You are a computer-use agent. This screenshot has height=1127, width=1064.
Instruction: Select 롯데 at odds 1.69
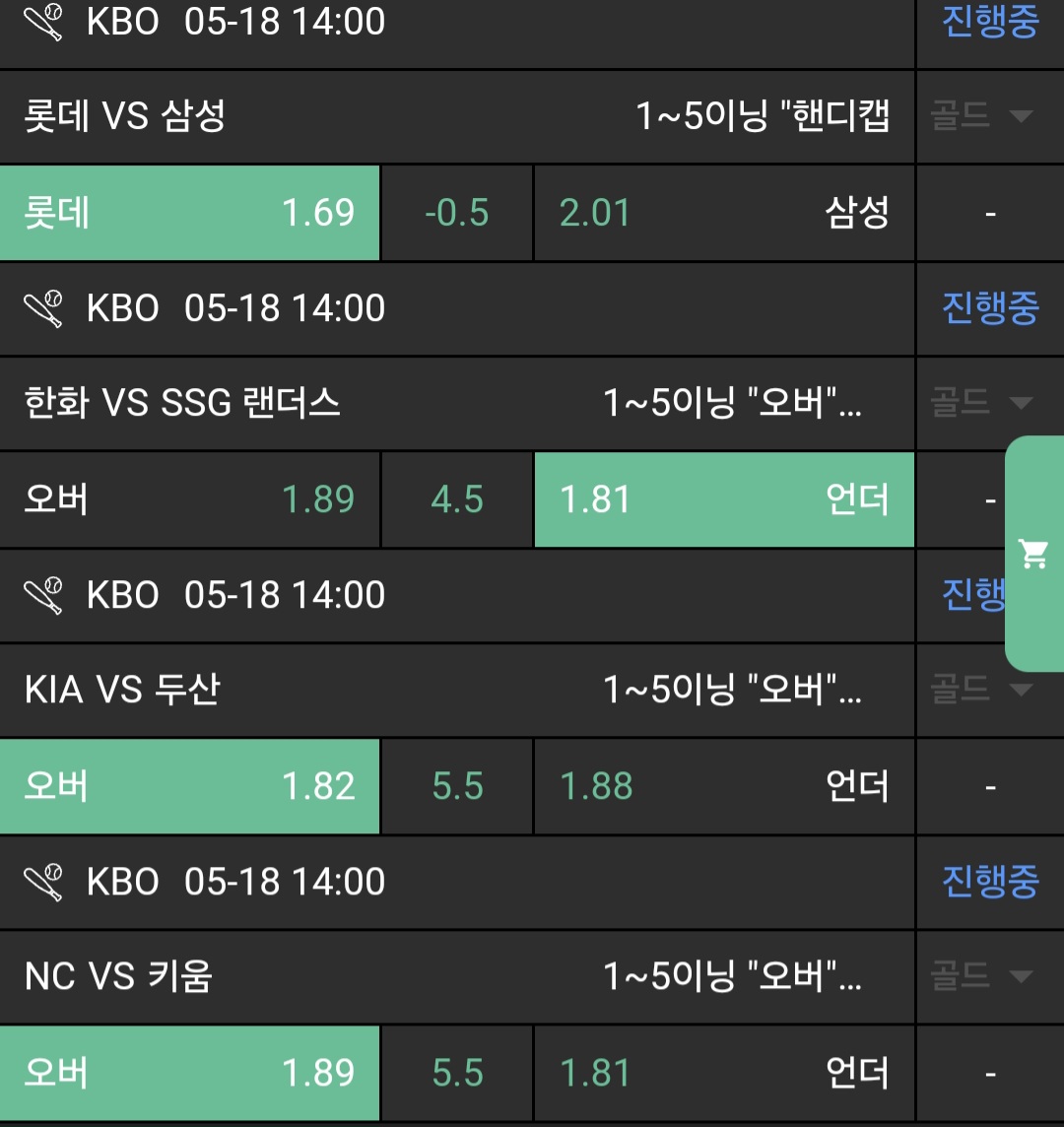189,213
